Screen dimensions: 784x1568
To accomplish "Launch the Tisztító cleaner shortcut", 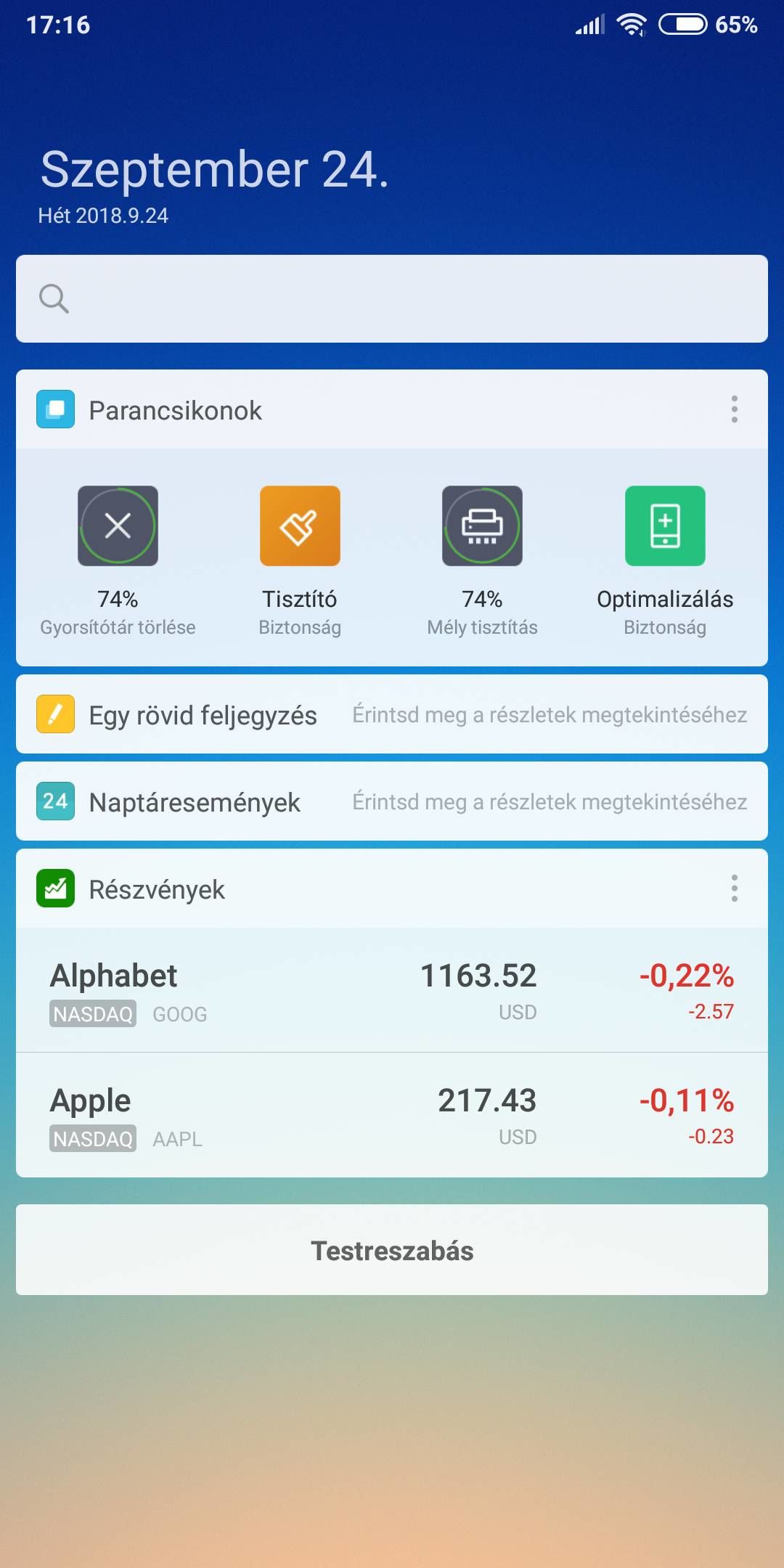I will point(300,526).
